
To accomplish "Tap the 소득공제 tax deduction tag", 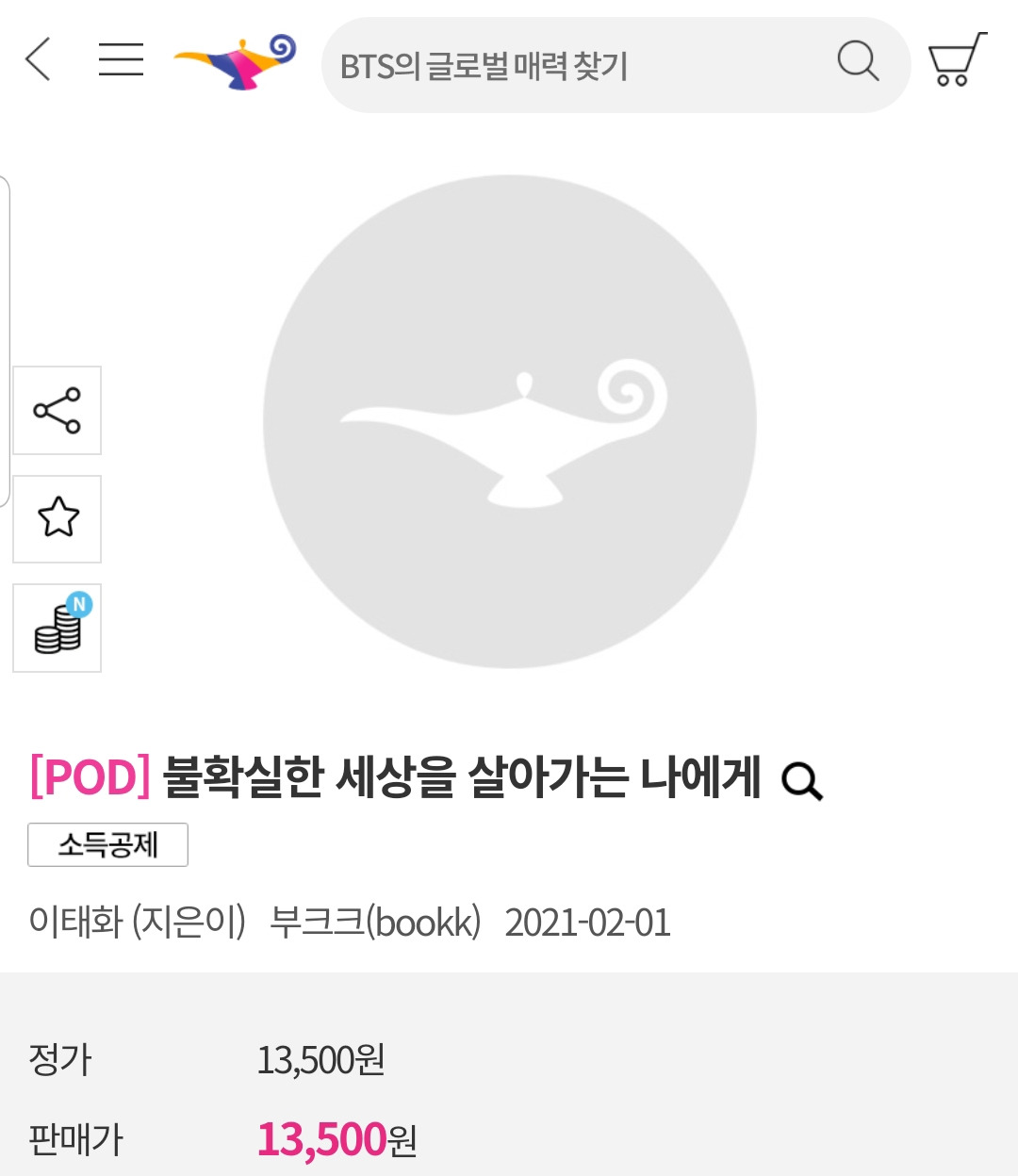I will point(107,845).
